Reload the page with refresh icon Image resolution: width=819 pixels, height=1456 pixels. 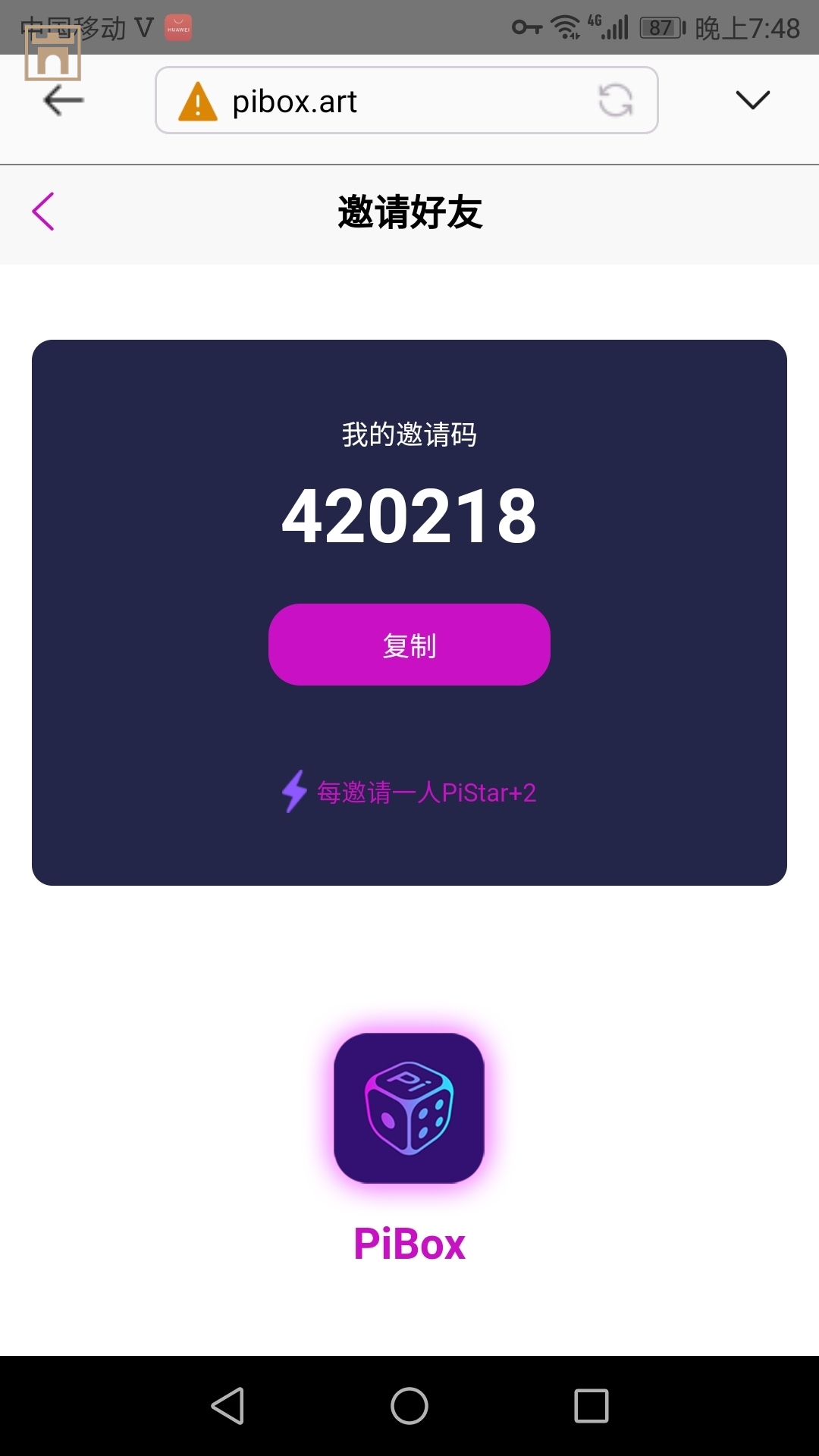point(615,100)
